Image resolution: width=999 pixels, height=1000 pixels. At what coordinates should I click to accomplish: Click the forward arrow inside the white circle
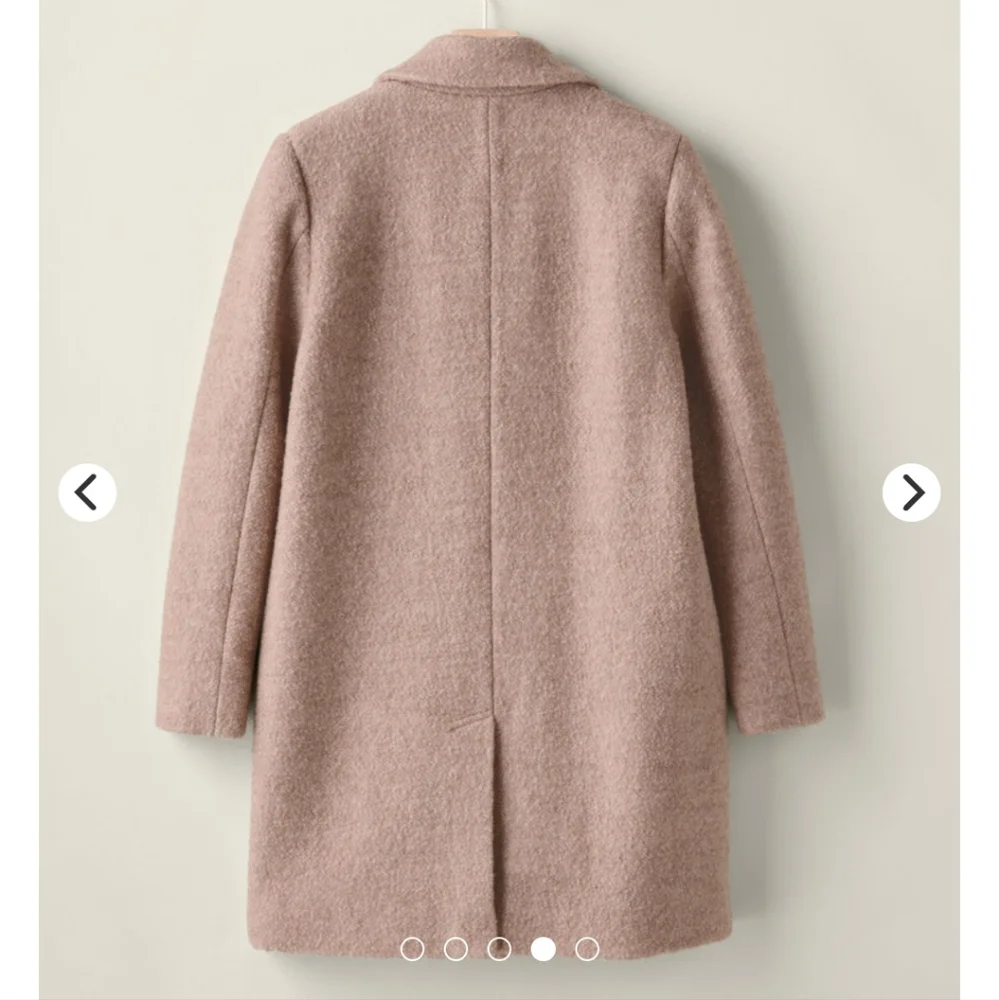(913, 490)
